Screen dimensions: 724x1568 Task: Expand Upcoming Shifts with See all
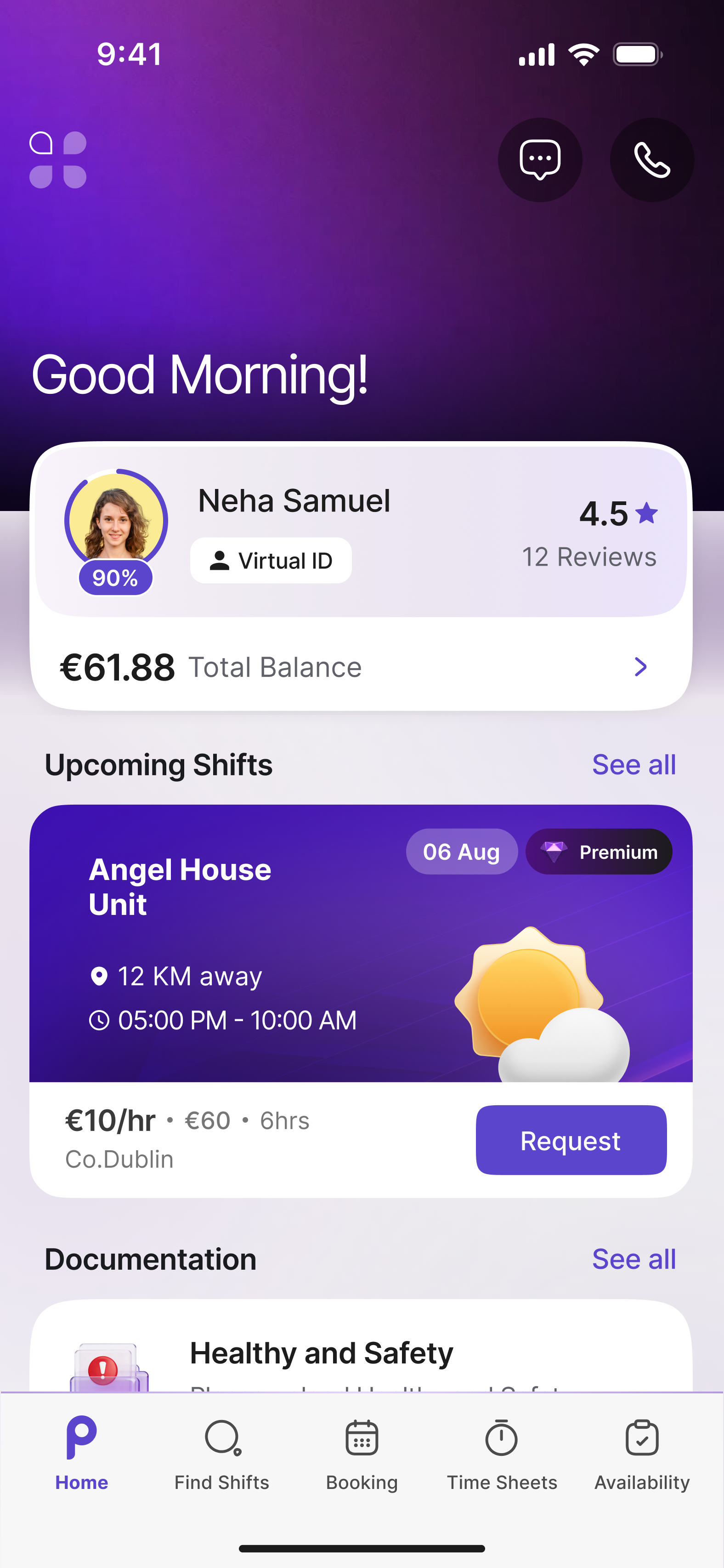[x=634, y=765]
